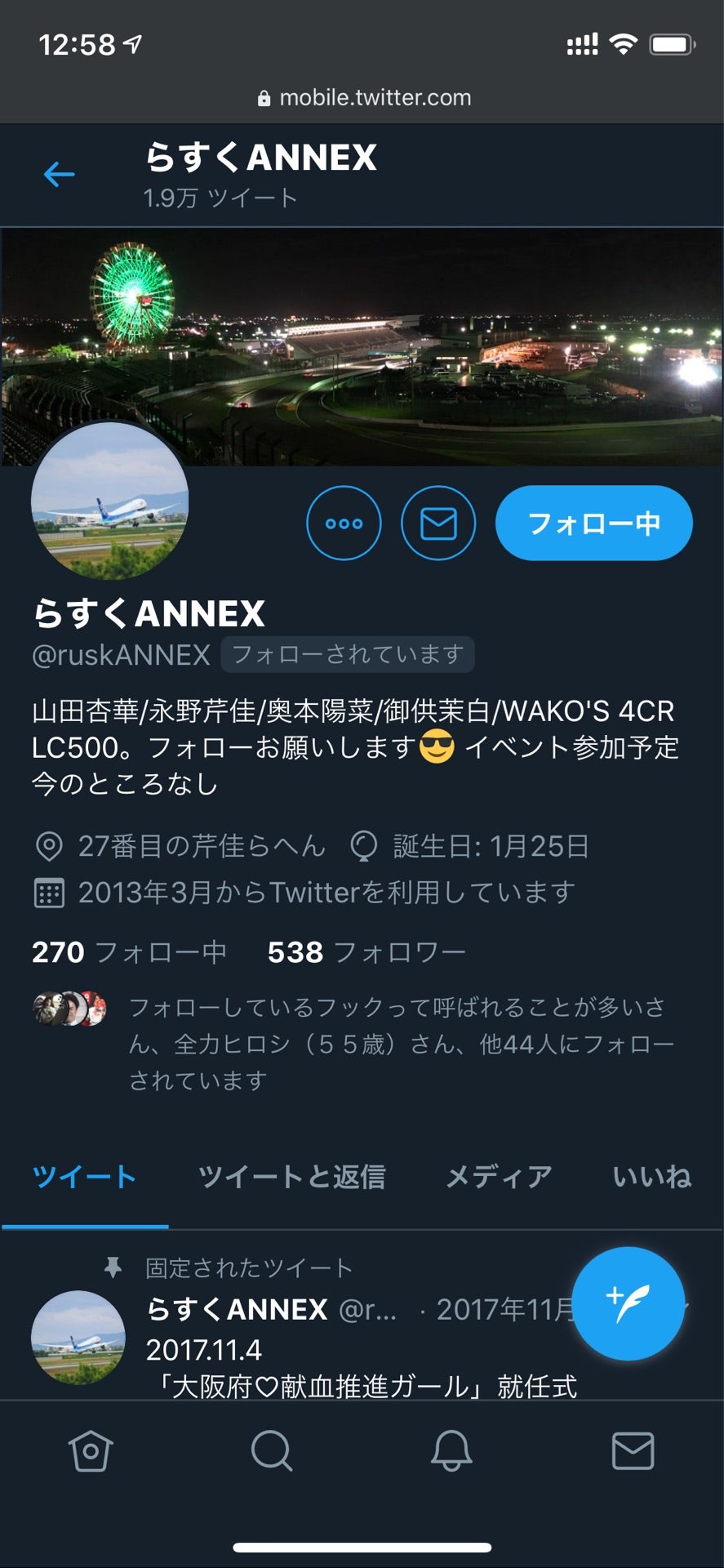Open the Search tab in bottom bar
This screenshot has height=1568, width=724.
(271, 1451)
